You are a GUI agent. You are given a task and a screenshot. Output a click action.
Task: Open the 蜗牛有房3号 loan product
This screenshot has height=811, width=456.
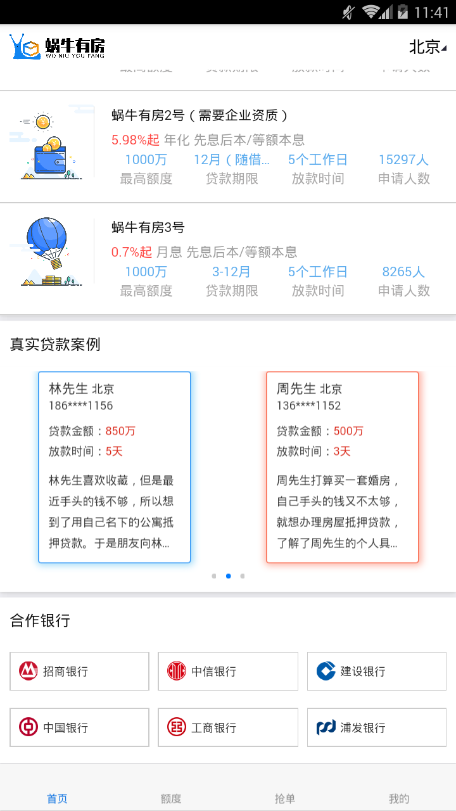(228, 259)
